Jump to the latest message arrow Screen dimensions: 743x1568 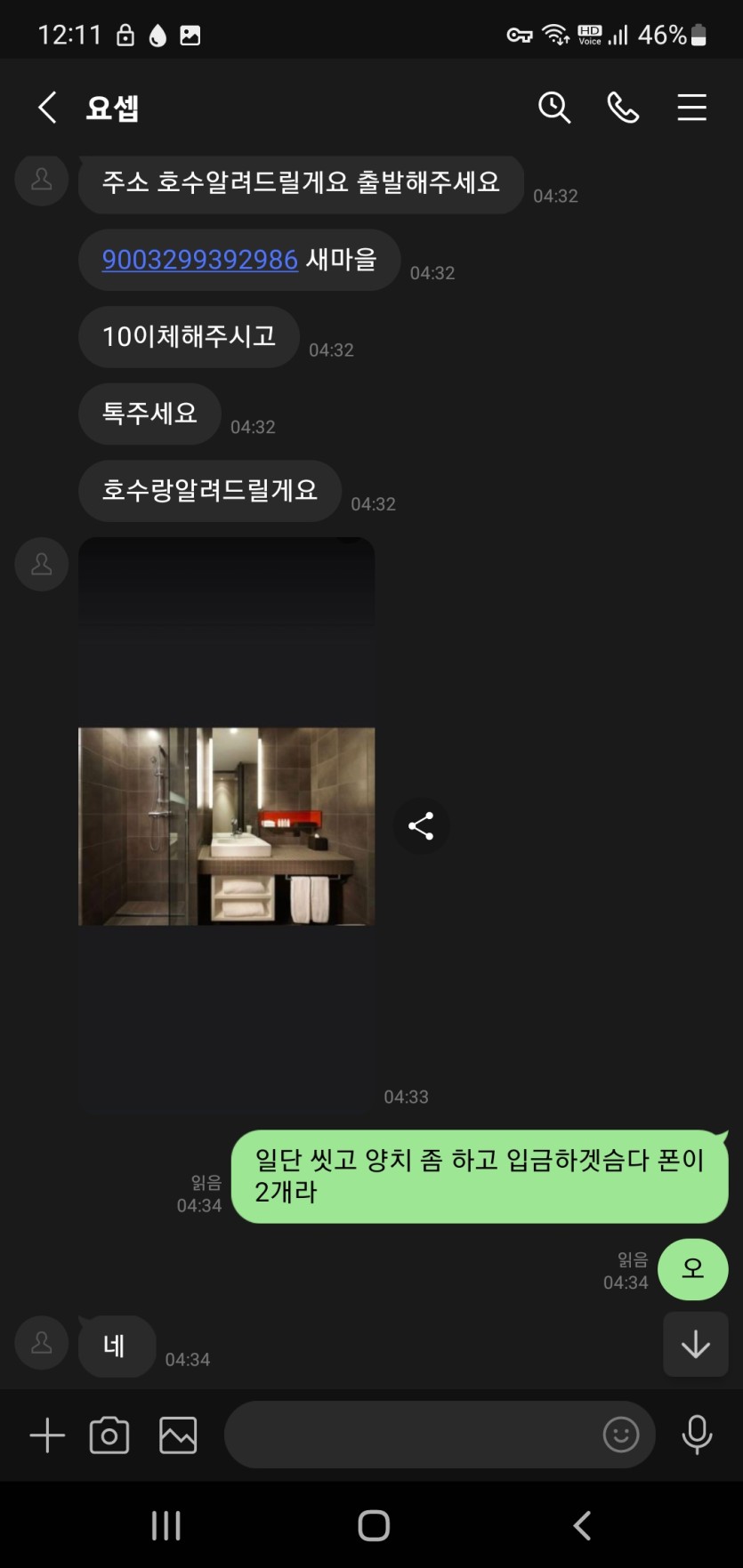pos(695,1344)
